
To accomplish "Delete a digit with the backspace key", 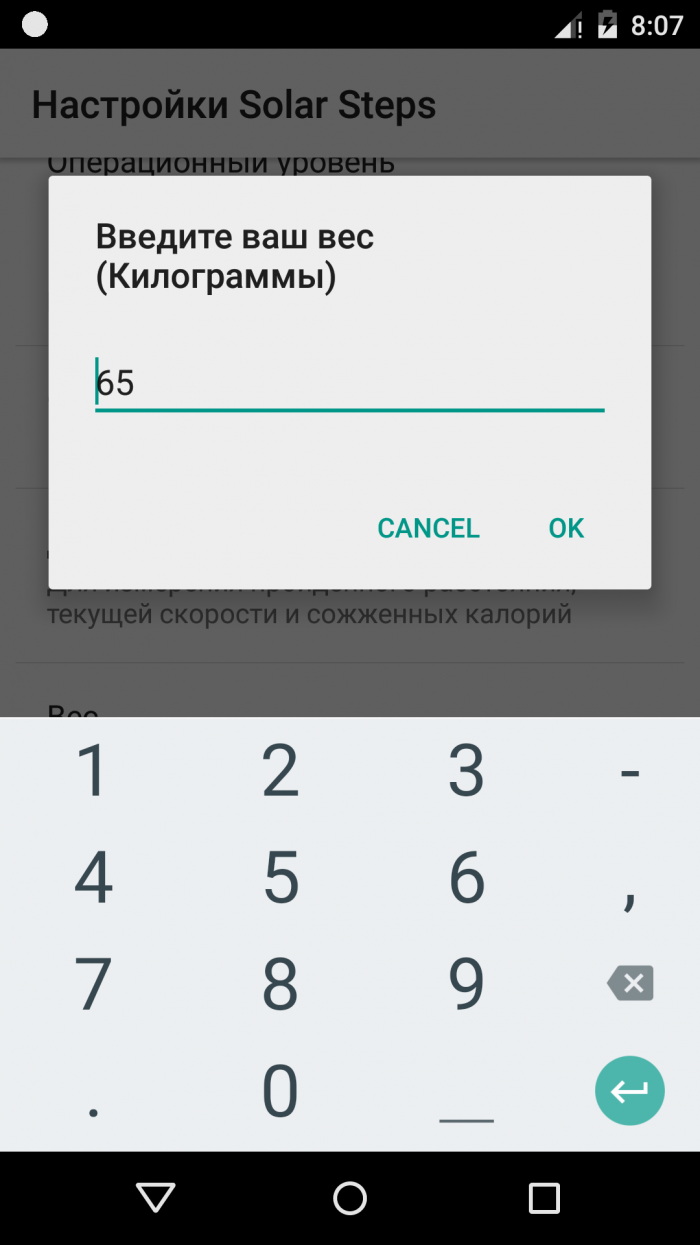I will tap(630, 983).
